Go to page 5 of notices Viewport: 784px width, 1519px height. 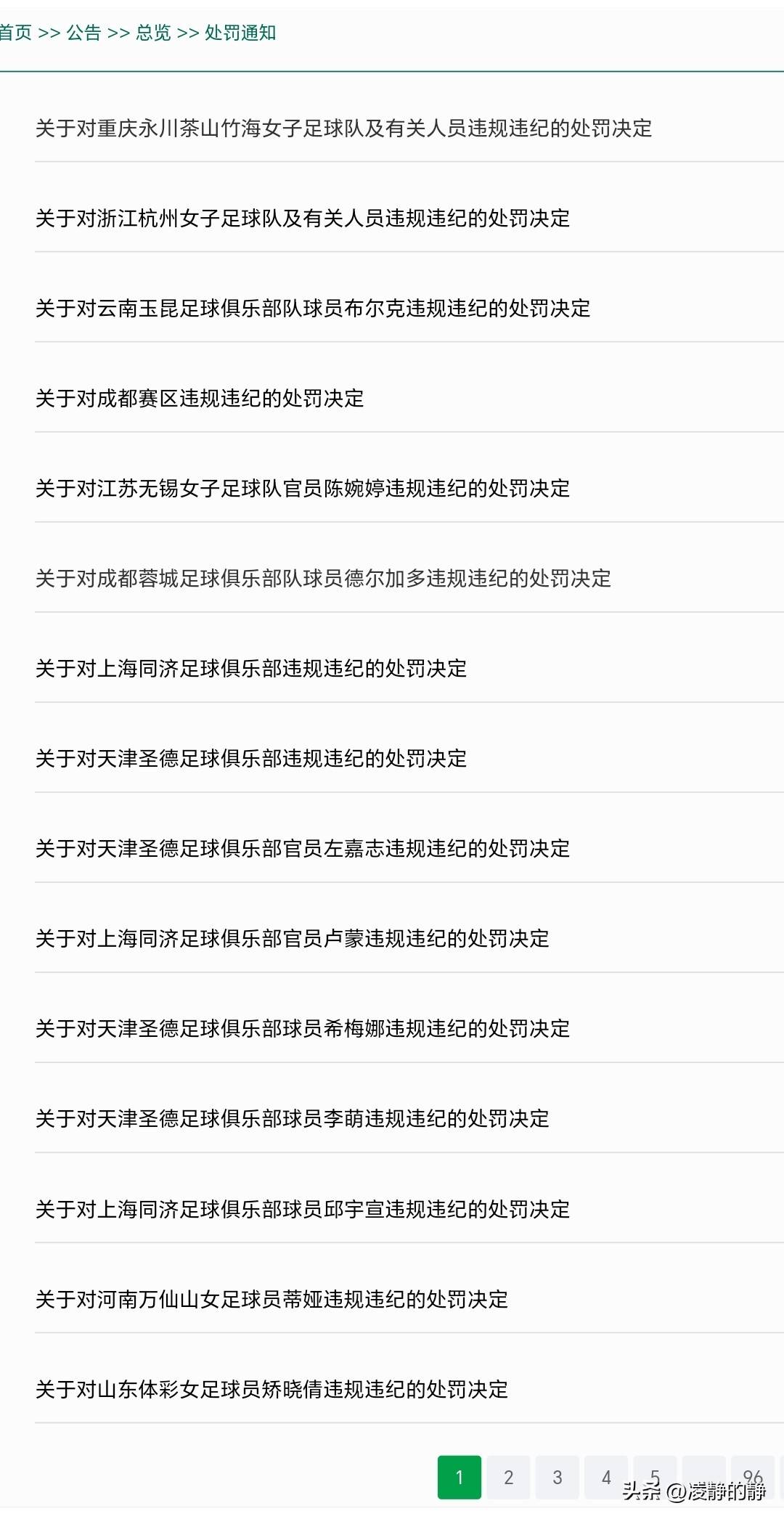click(x=655, y=1477)
